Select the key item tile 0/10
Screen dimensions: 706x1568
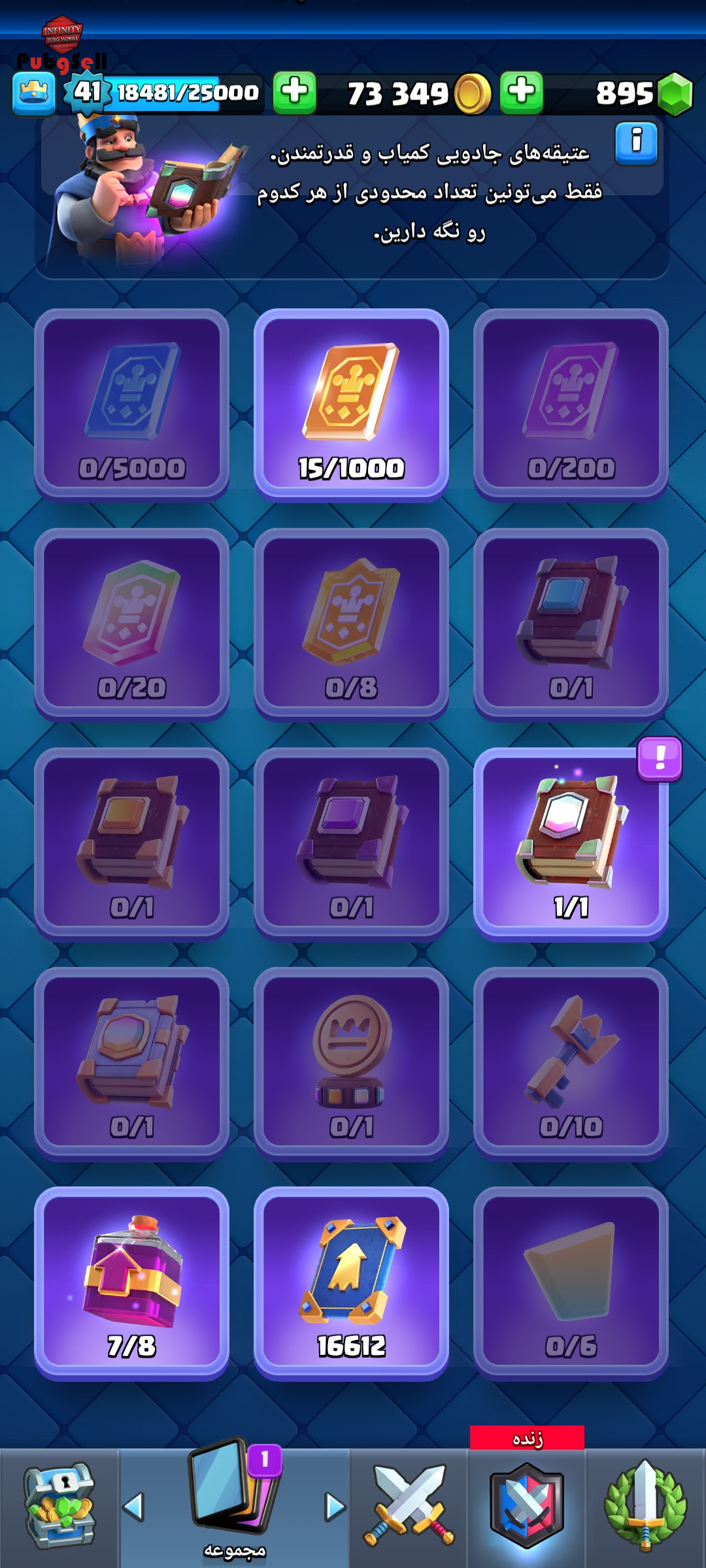[571, 1062]
